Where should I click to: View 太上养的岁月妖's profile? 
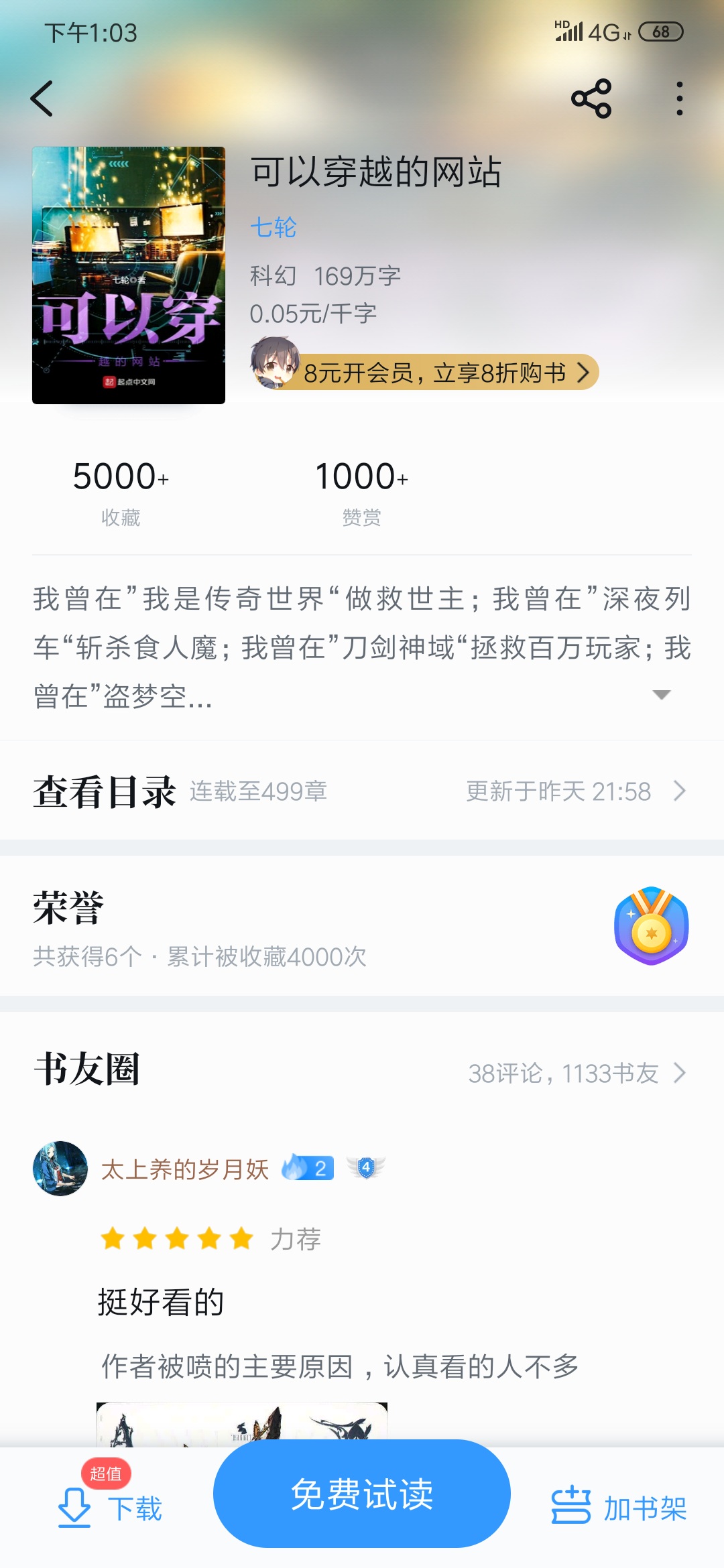point(60,1169)
